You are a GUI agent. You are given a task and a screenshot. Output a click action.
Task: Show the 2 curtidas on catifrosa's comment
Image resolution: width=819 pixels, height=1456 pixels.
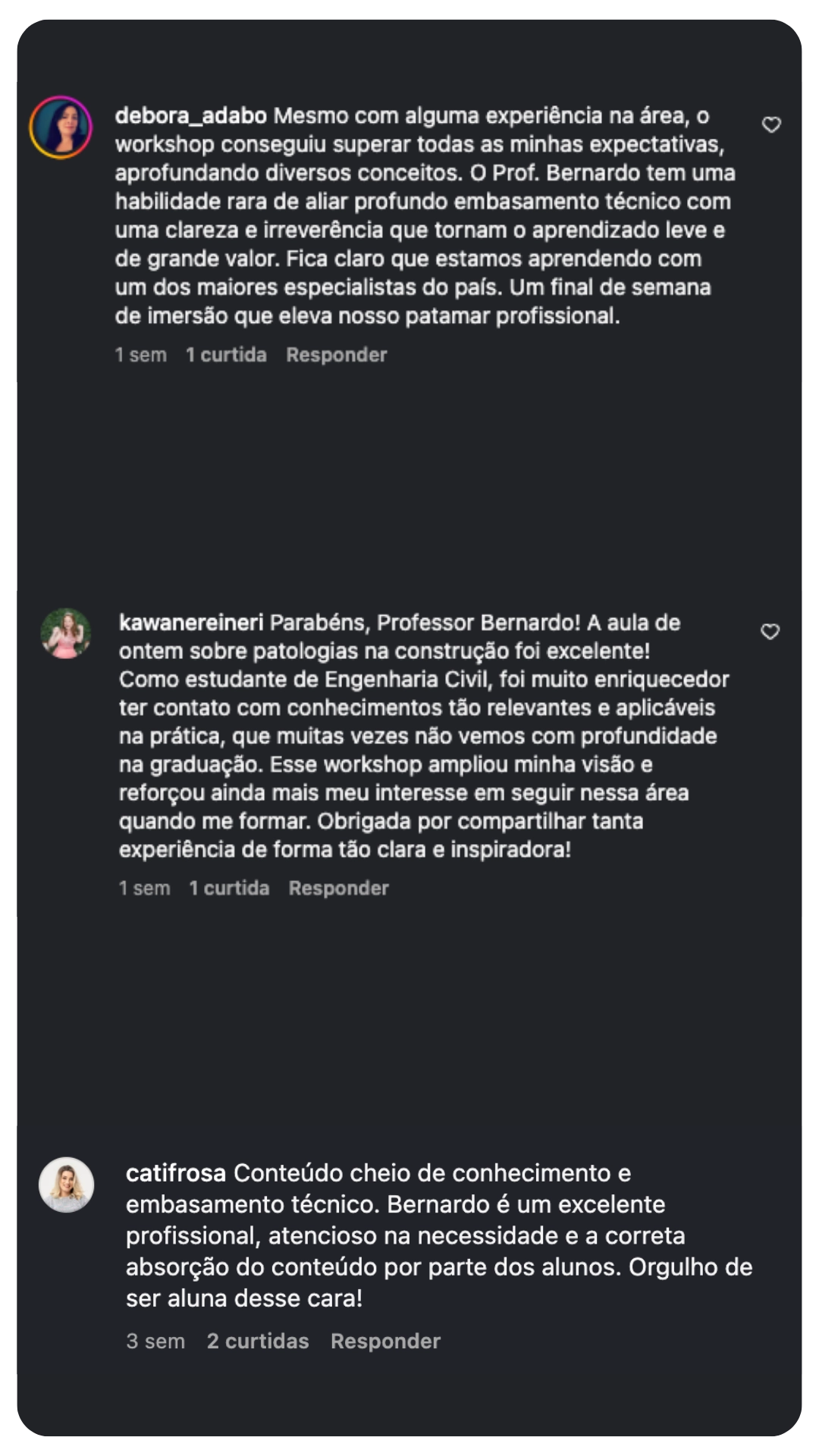click(x=257, y=1341)
